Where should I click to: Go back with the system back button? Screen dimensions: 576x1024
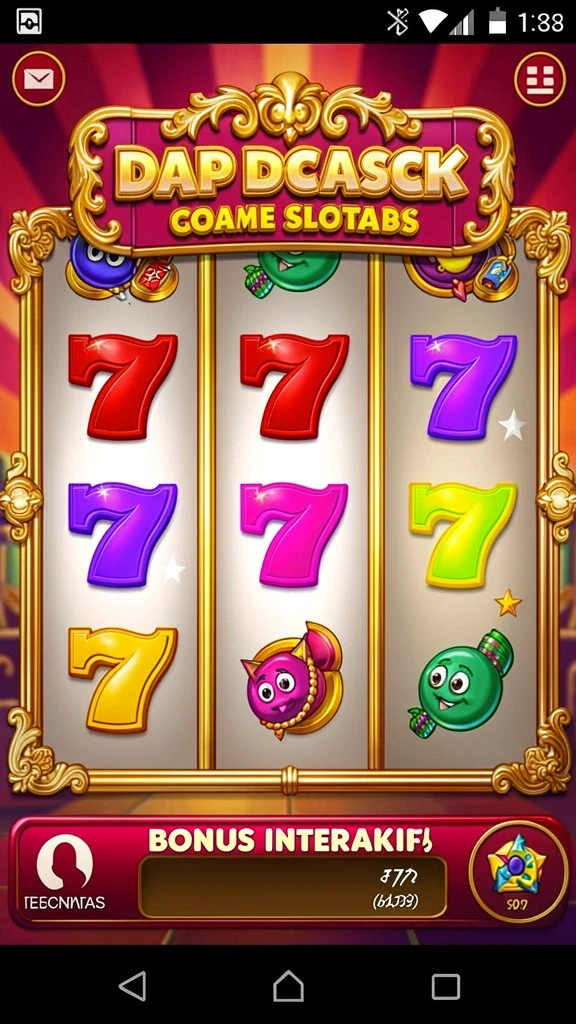click(x=134, y=985)
